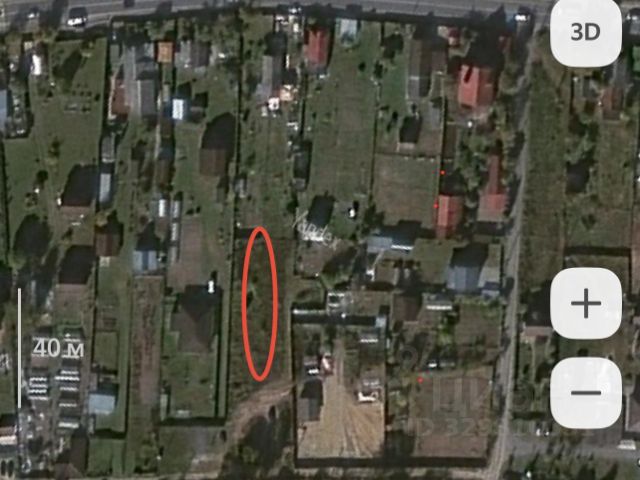Image resolution: width=640 pixels, height=480 pixels.
Task: Zoom out with the minus button
Action: 586,392
